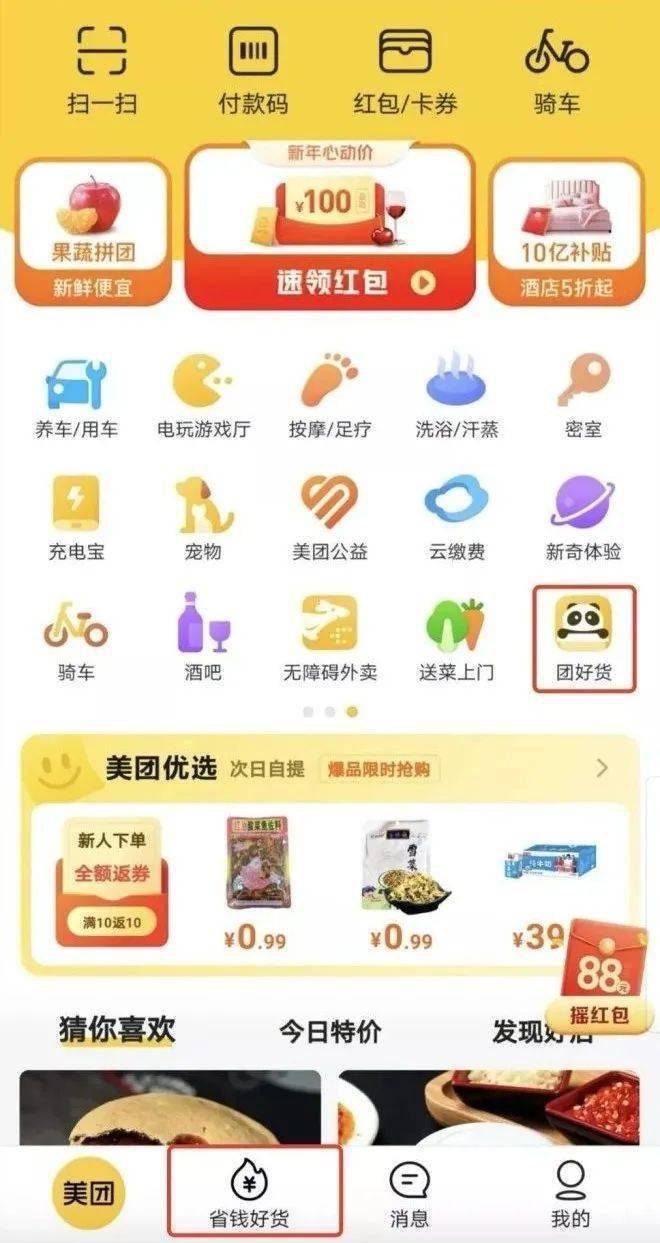Open 消息 messages tab
Image resolution: width=660 pixels, height=1243 pixels.
click(x=409, y=1192)
